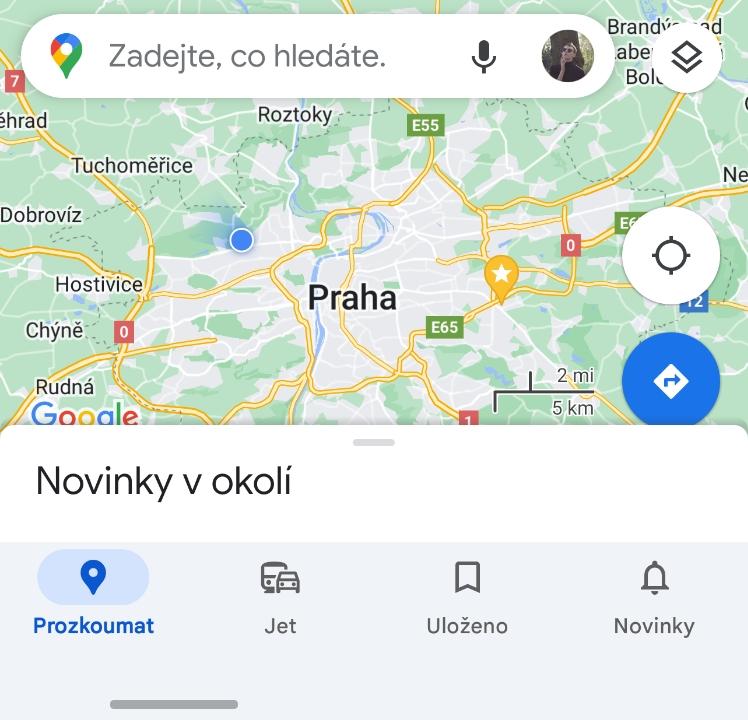Go to the Novinky tab

point(654,597)
